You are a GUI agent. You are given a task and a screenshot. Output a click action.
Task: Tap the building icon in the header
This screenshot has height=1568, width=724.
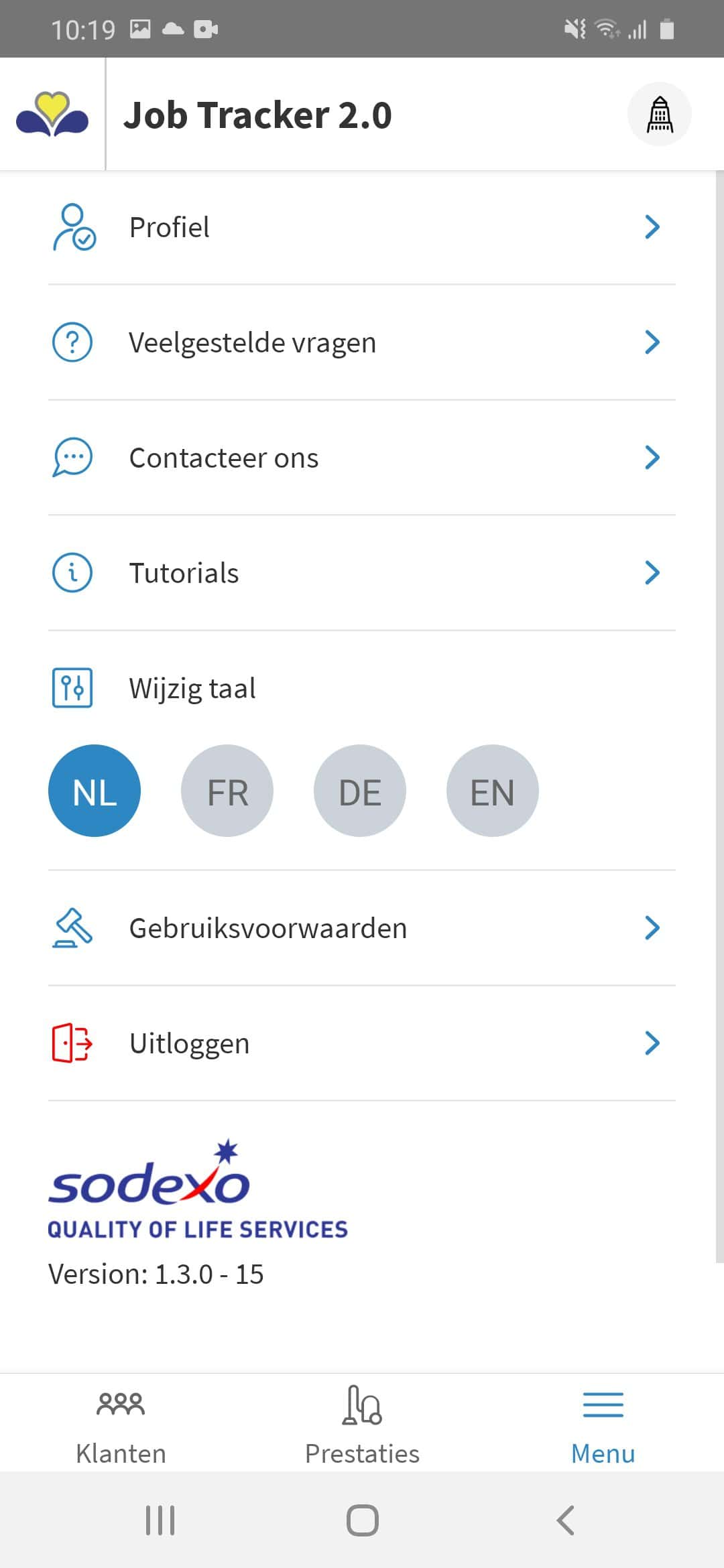(x=660, y=114)
